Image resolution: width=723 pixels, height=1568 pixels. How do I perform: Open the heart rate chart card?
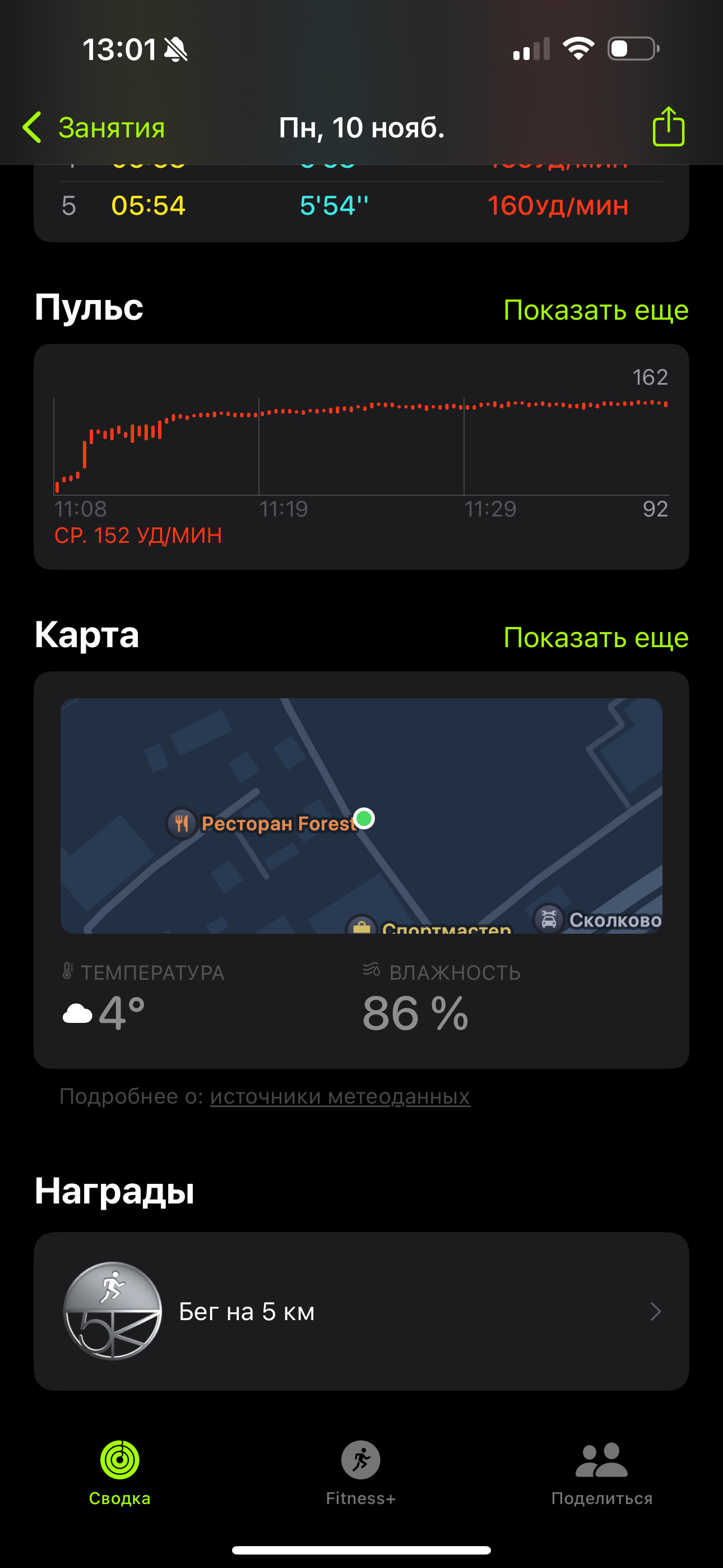(361, 456)
